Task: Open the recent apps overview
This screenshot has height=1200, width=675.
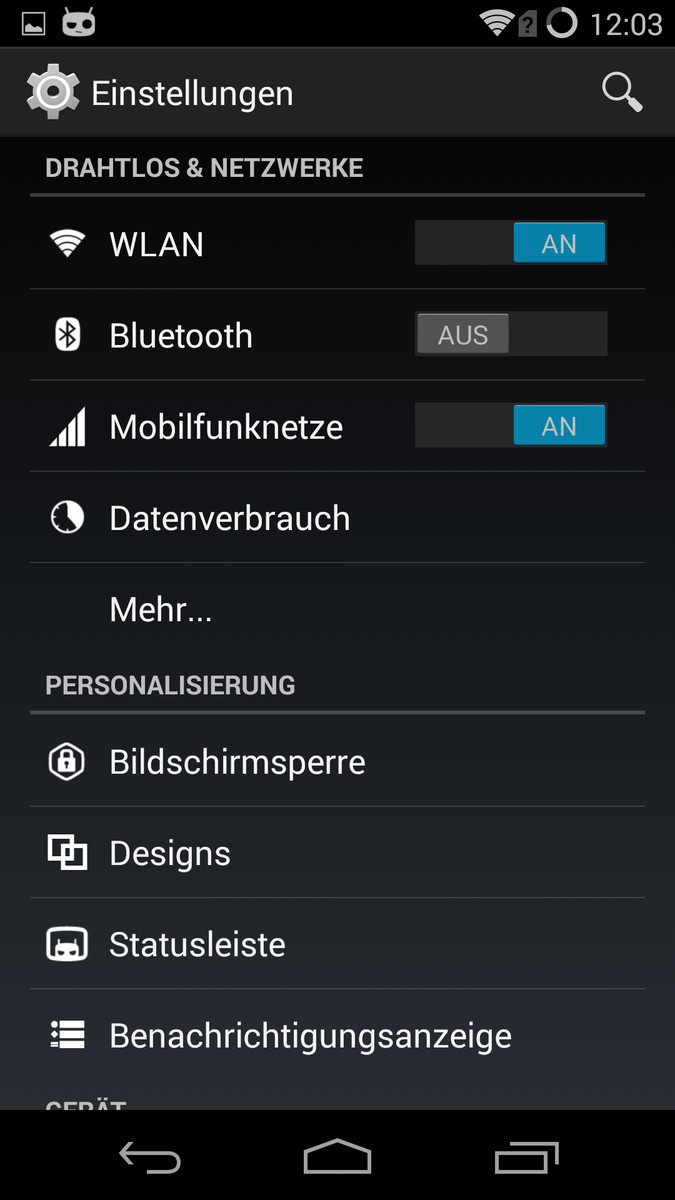Action: (526, 1157)
